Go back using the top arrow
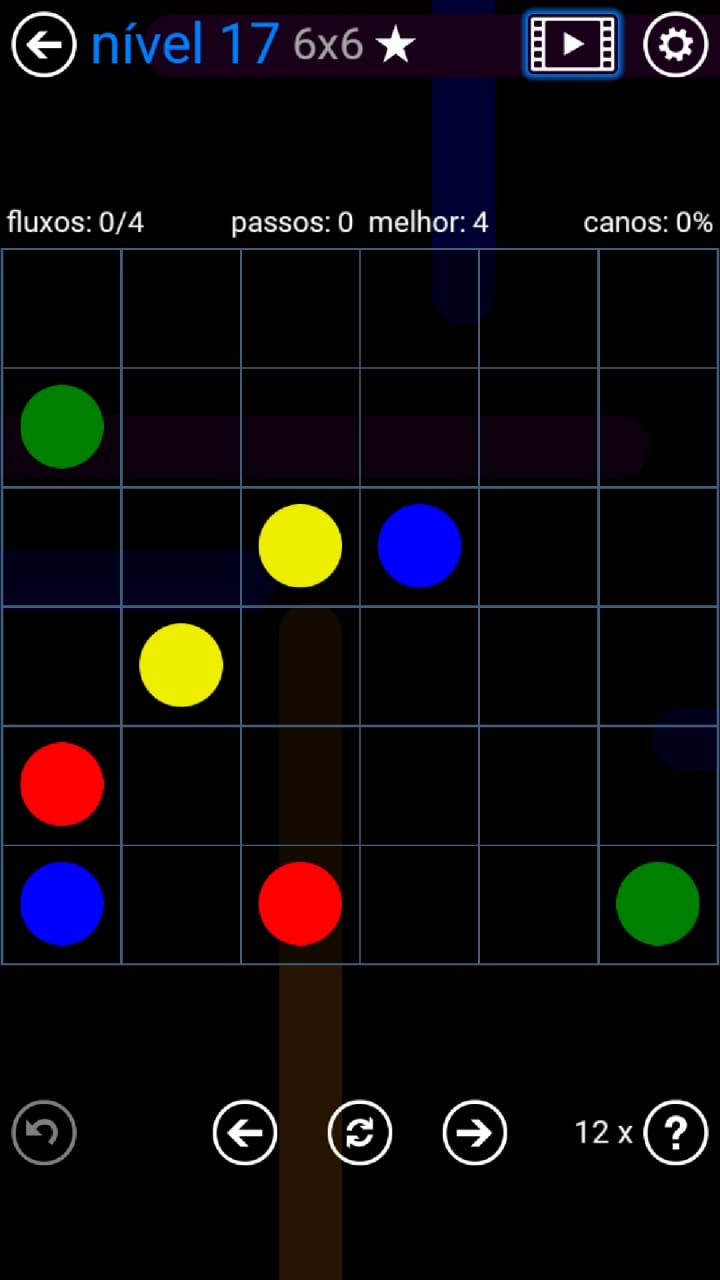Screen dimensions: 720x1280 (x=44, y=45)
